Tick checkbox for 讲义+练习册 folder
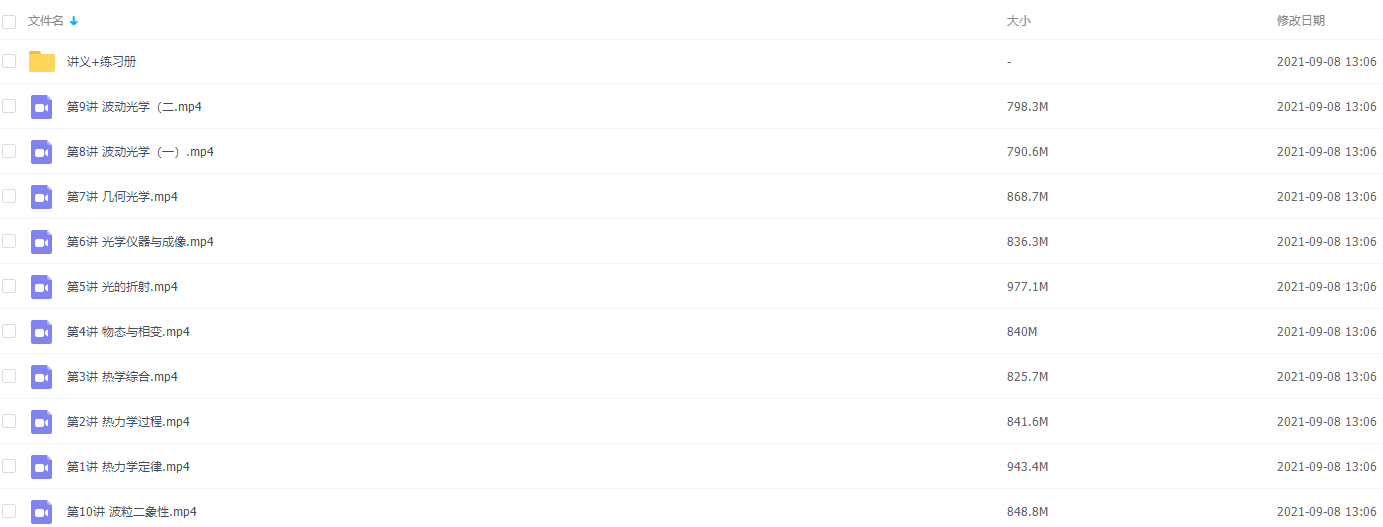1383x527 pixels. (x=9, y=61)
